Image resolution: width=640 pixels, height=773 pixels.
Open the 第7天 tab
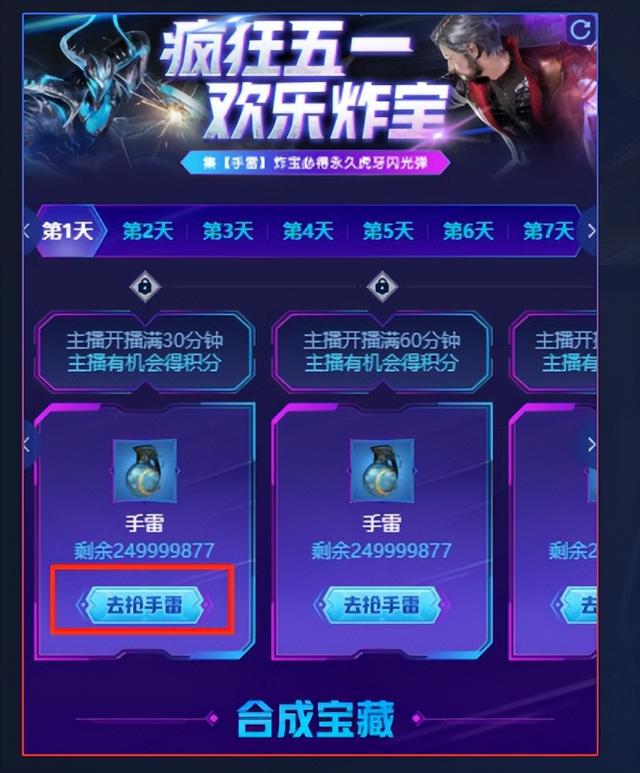click(x=547, y=231)
